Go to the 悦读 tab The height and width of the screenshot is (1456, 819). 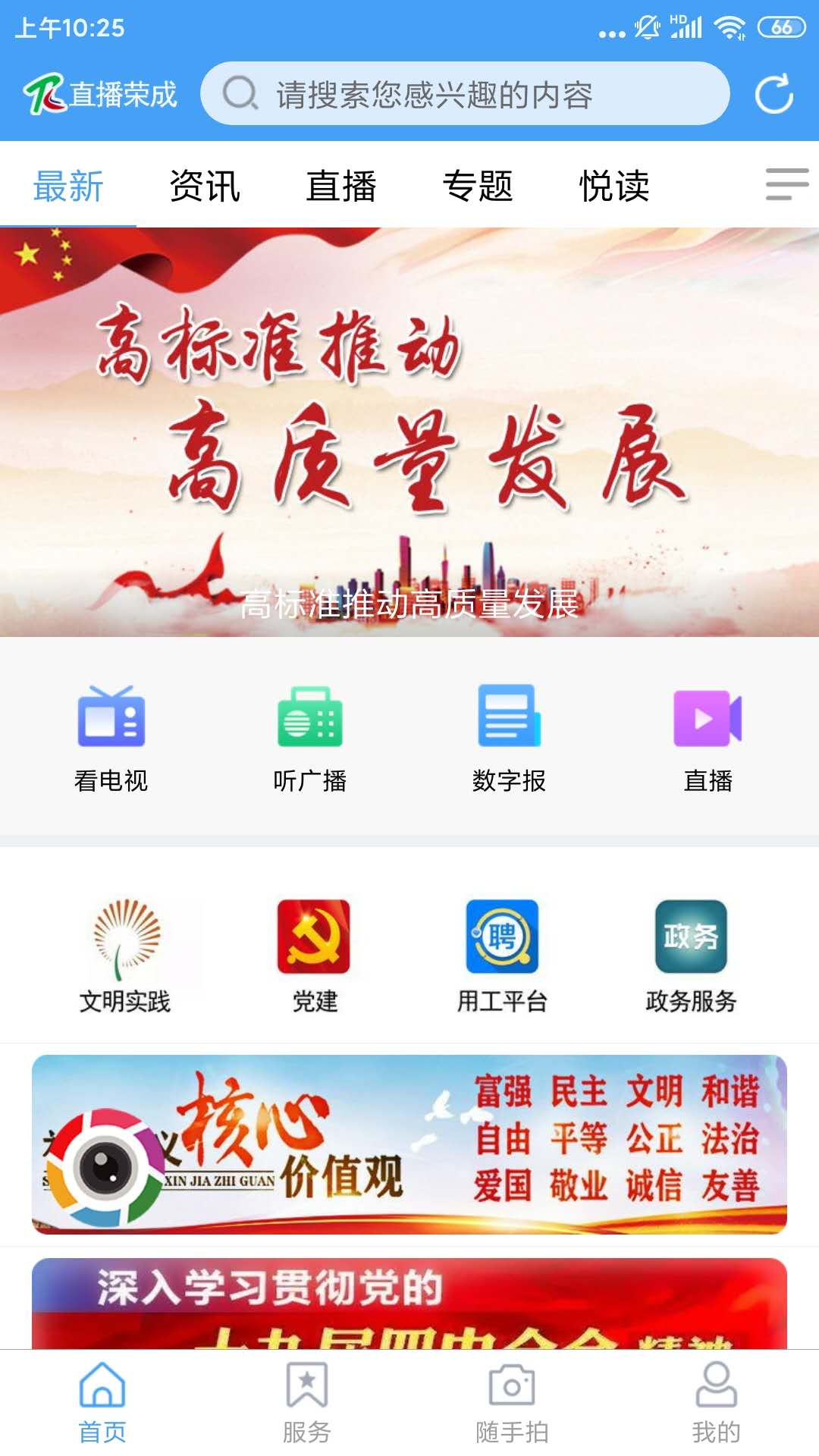pyautogui.click(x=614, y=186)
